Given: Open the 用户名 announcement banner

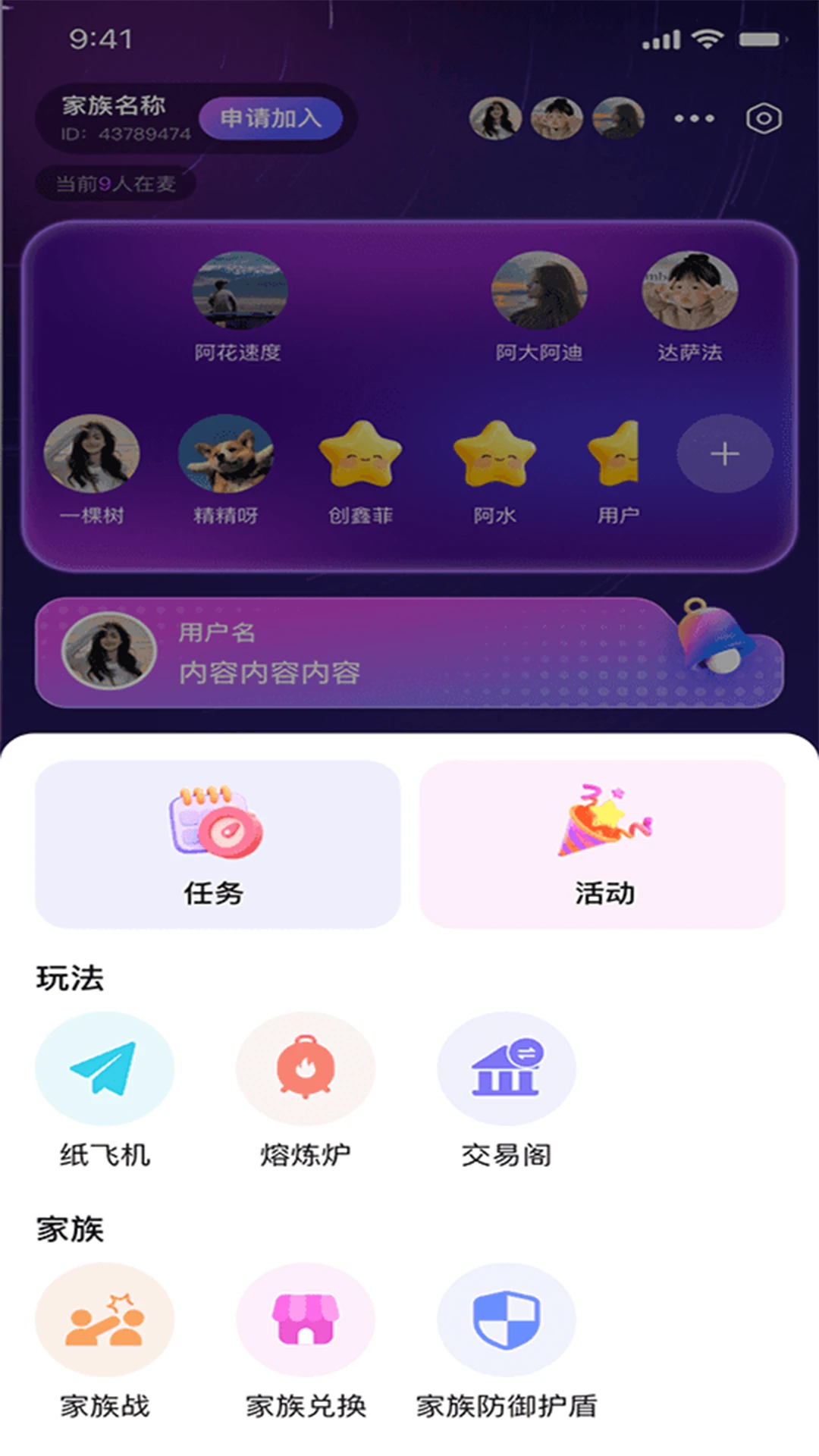Looking at the screenshot, I should pyautogui.click(x=409, y=652).
